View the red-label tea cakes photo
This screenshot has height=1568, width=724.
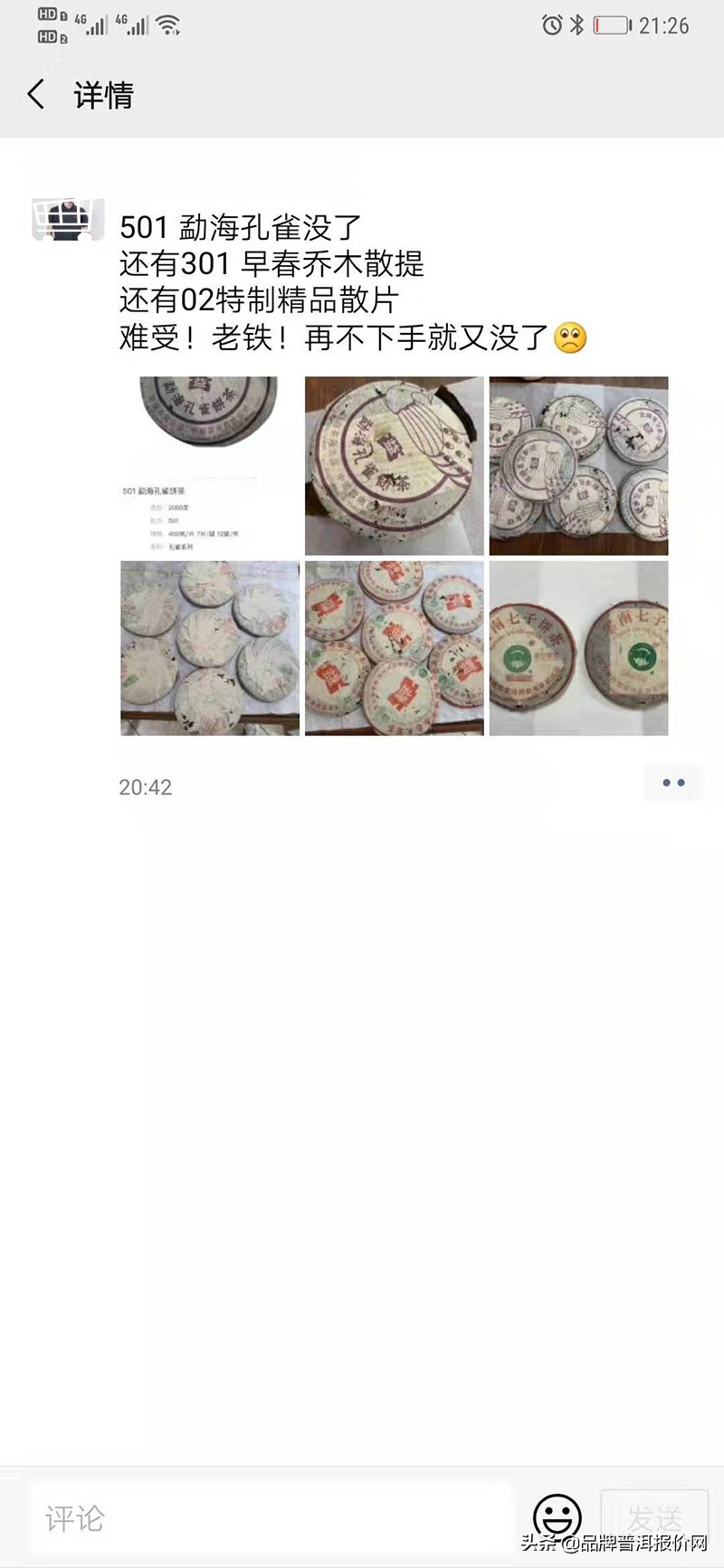(393, 648)
